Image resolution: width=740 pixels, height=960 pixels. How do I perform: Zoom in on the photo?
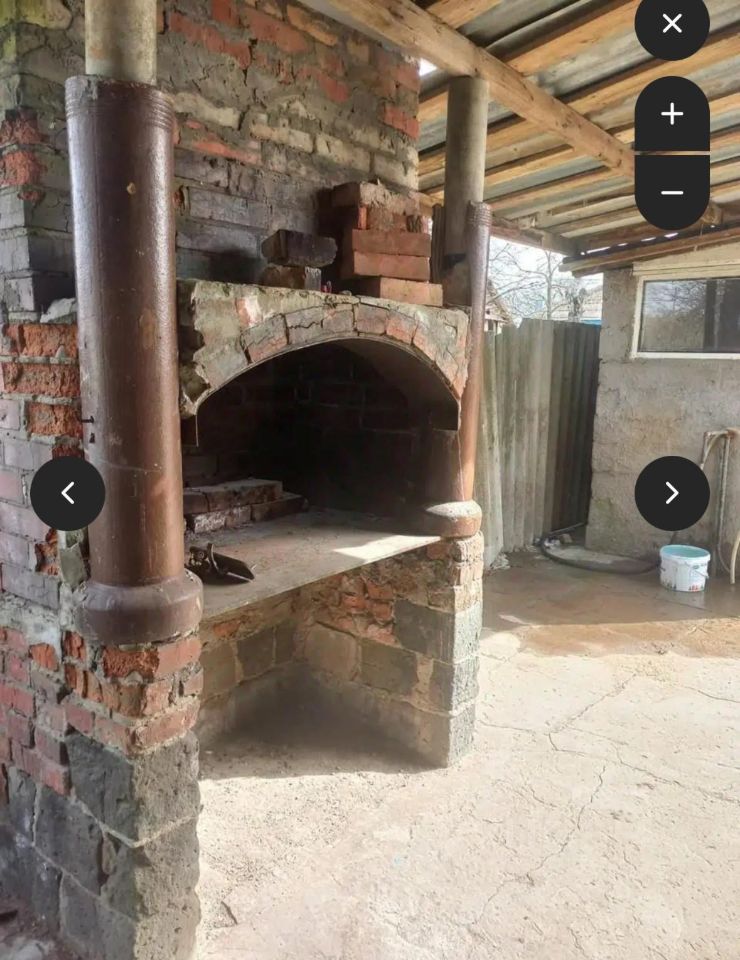[672, 114]
